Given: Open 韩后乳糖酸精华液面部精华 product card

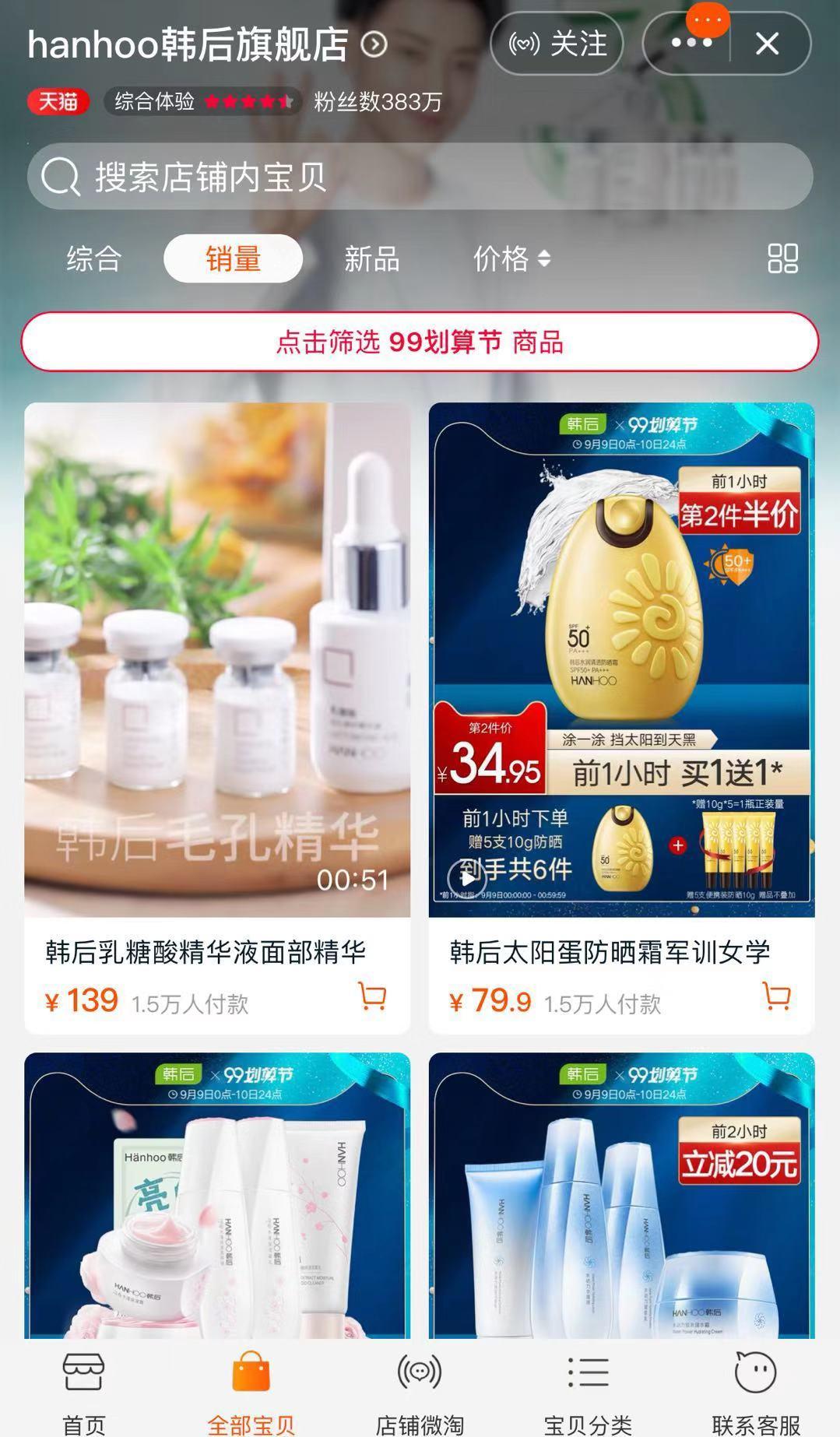Looking at the screenshot, I should 217,718.
